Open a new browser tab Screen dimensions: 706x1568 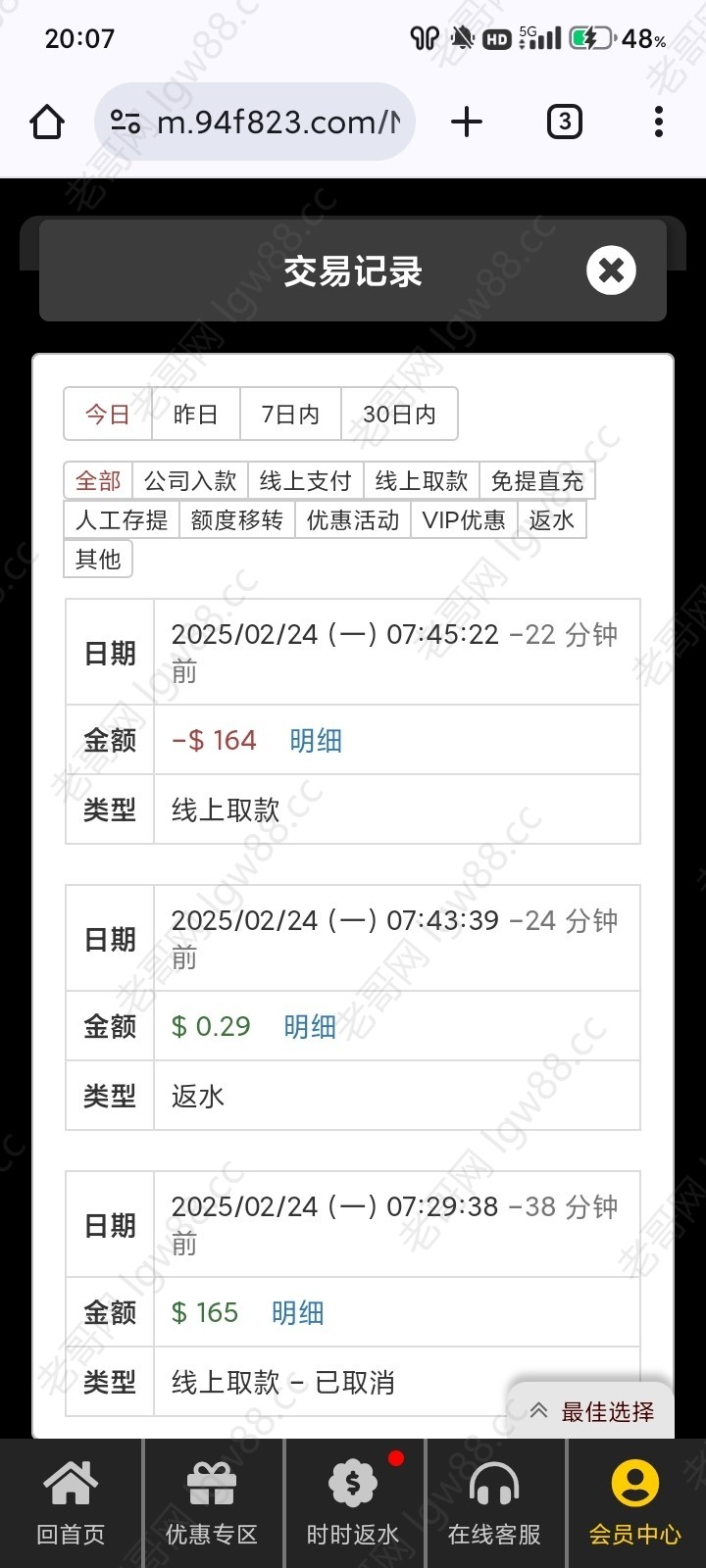(467, 122)
